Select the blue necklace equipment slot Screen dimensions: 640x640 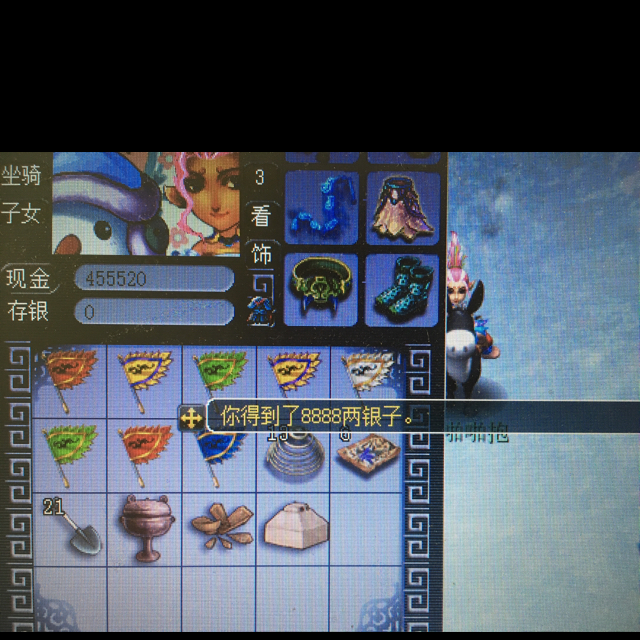tap(321, 208)
